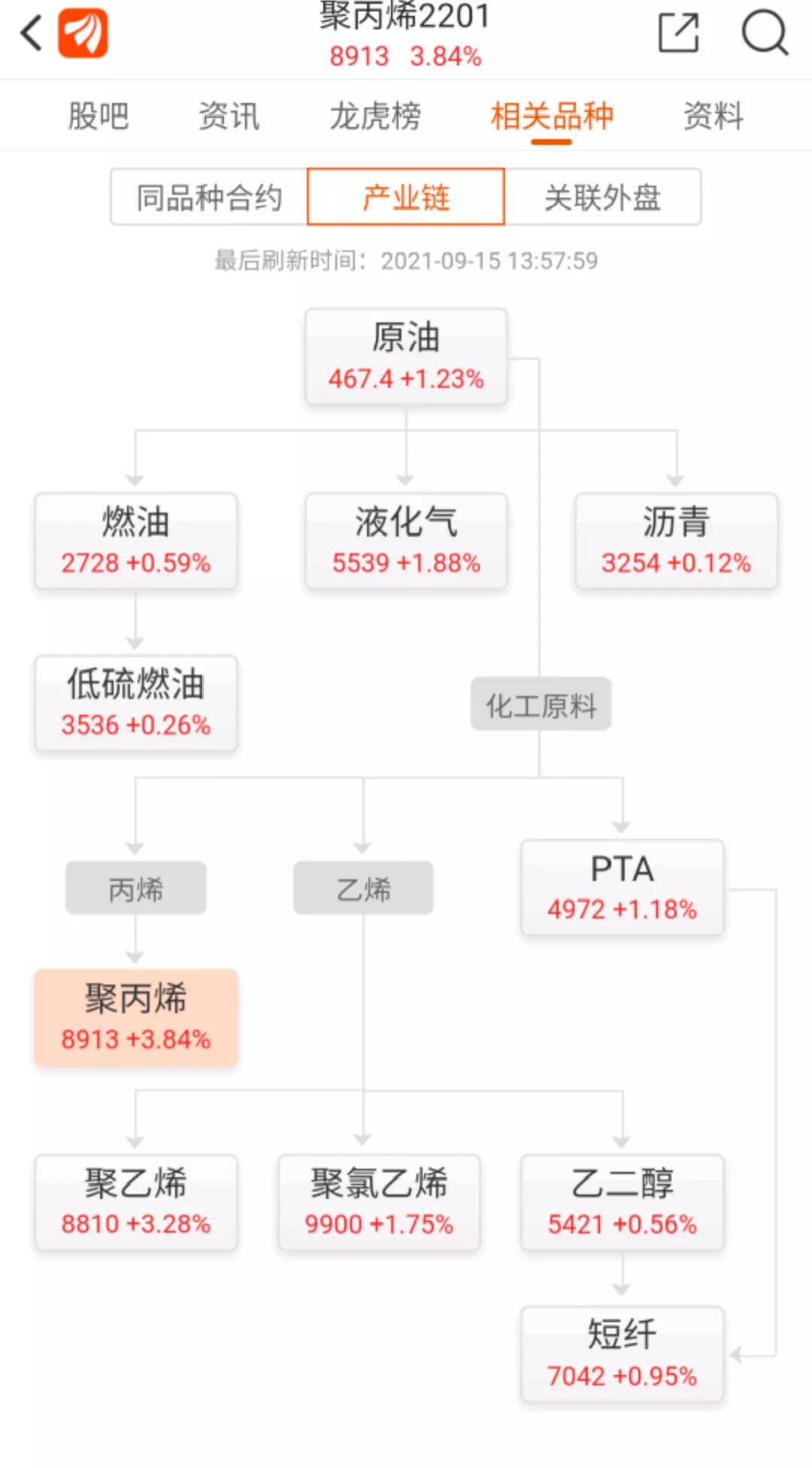Open the 资料 tab
812x1468 pixels.
713,117
